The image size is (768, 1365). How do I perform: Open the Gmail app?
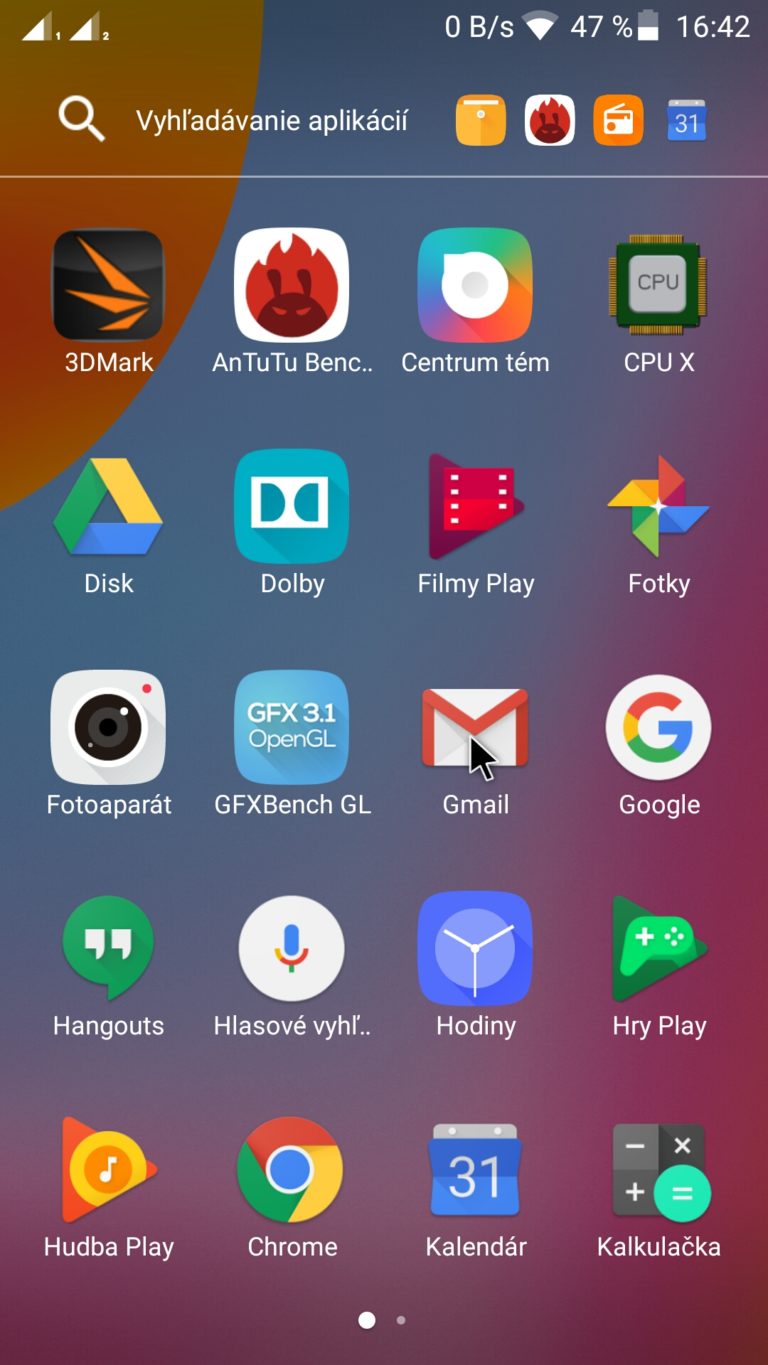475,728
